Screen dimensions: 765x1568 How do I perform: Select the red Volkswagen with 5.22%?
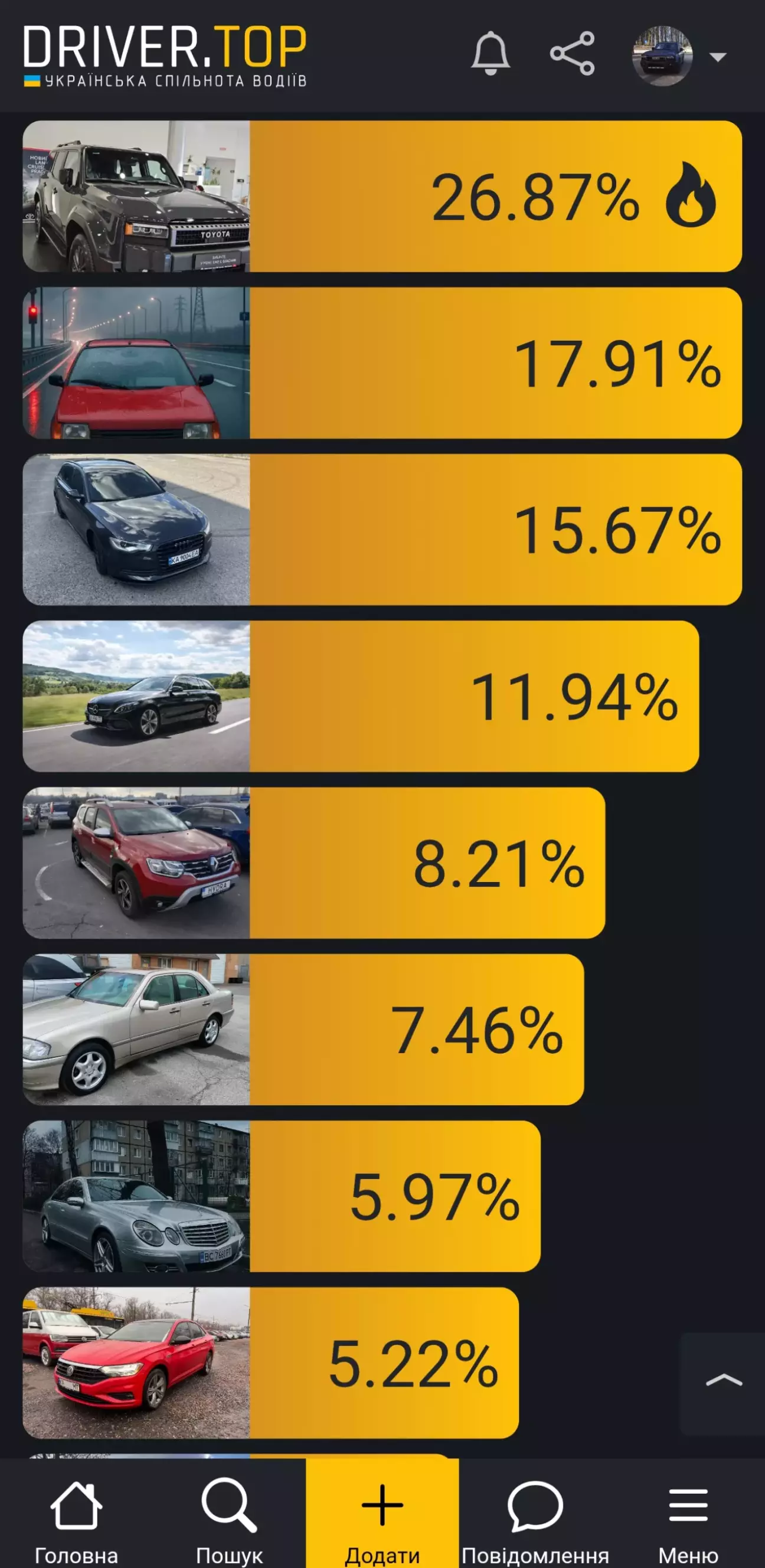270,1363
